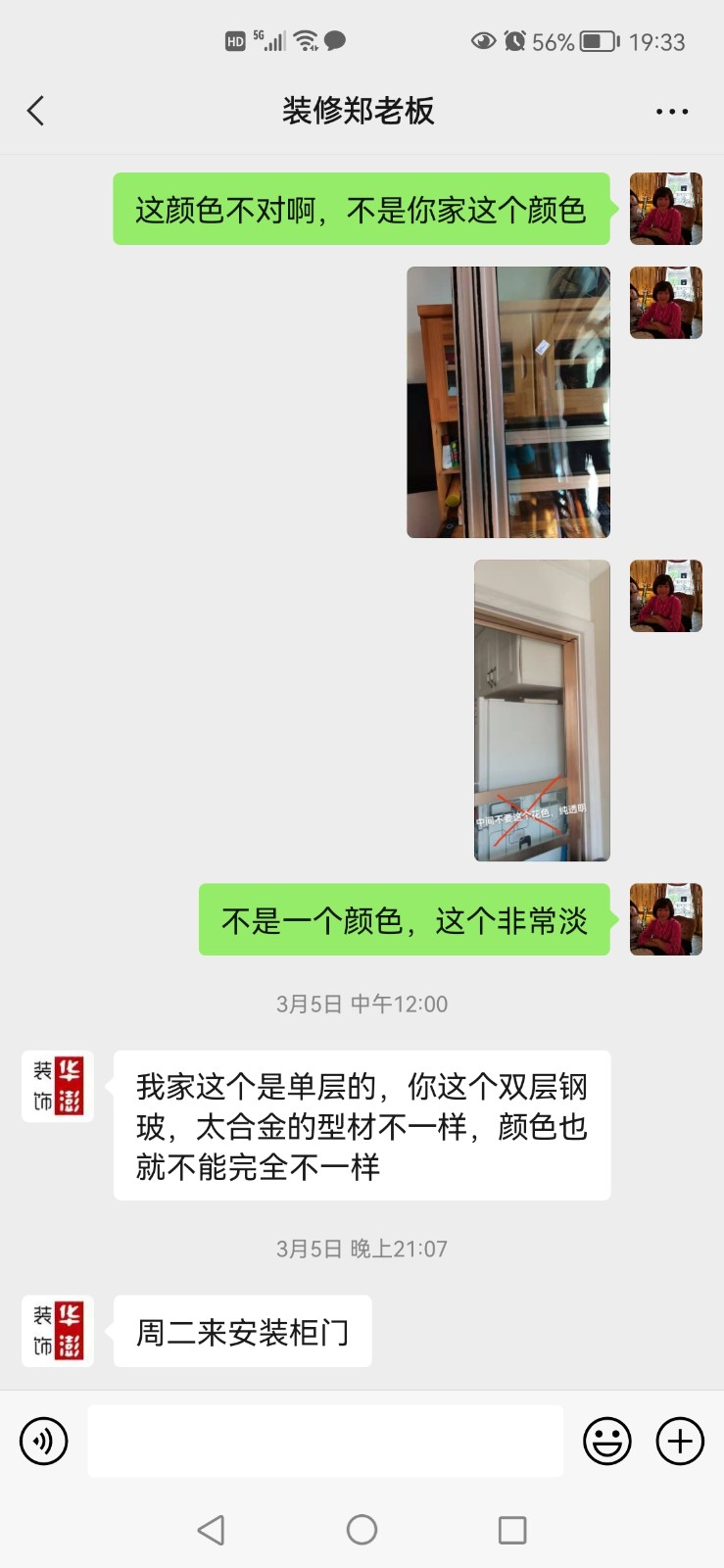Open the chat info three-dot menu
This screenshot has height=1568, width=724.
point(671,112)
